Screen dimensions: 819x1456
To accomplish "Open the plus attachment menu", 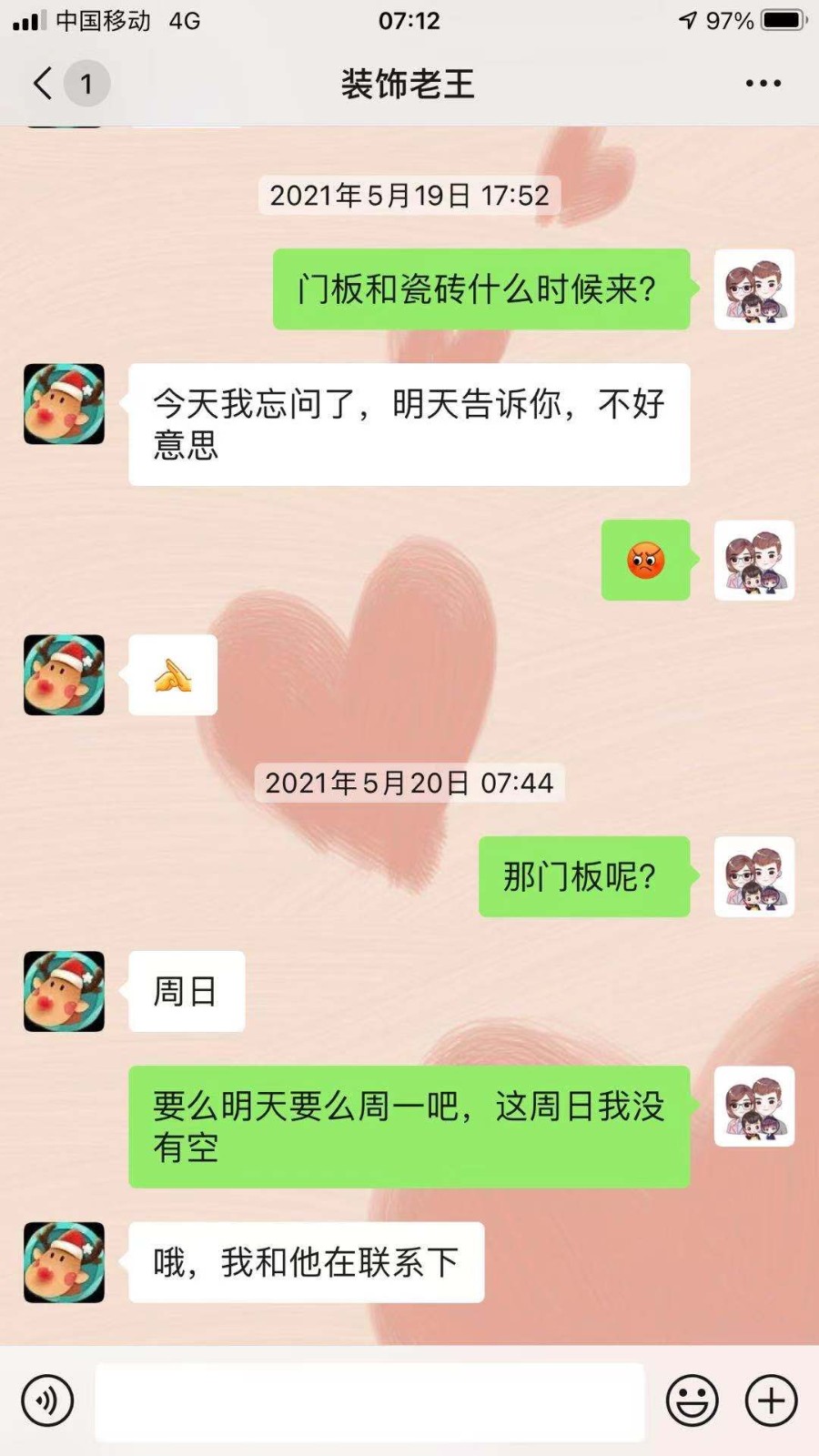I will click(772, 1400).
